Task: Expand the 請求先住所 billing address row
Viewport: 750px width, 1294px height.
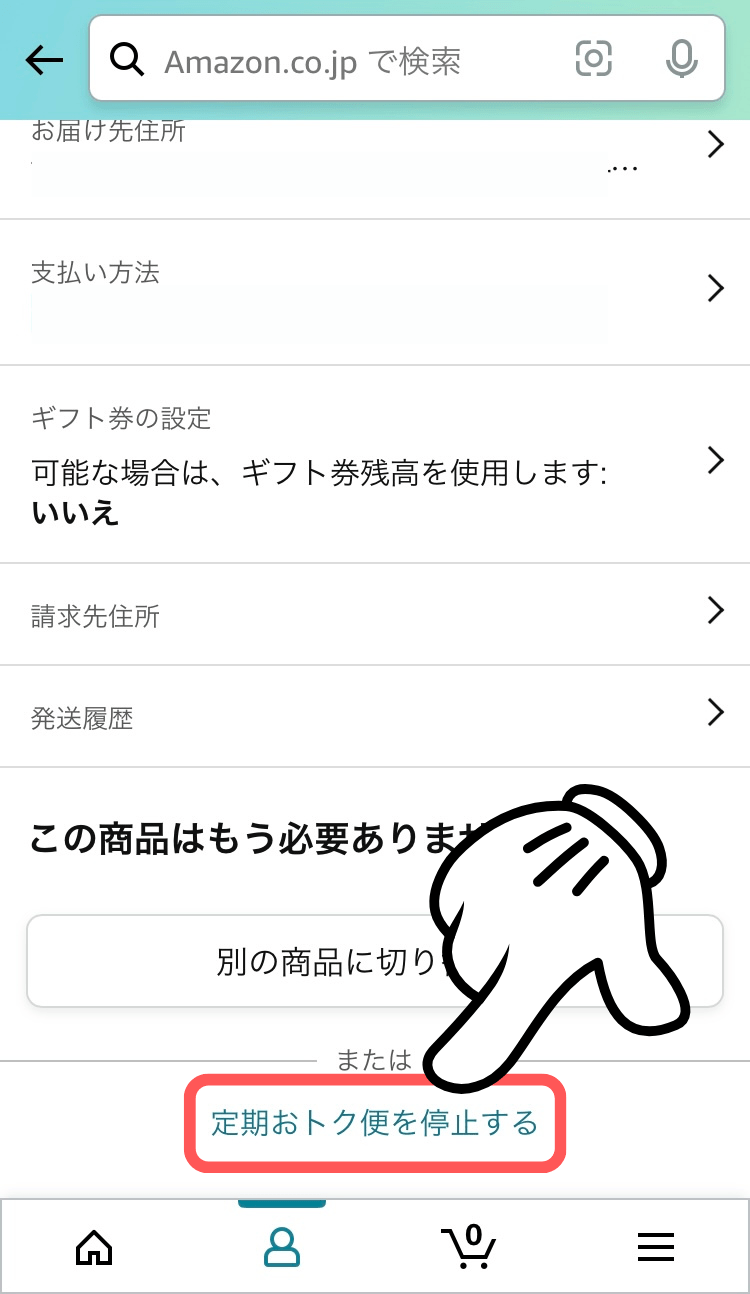Action: pos(715,610)
